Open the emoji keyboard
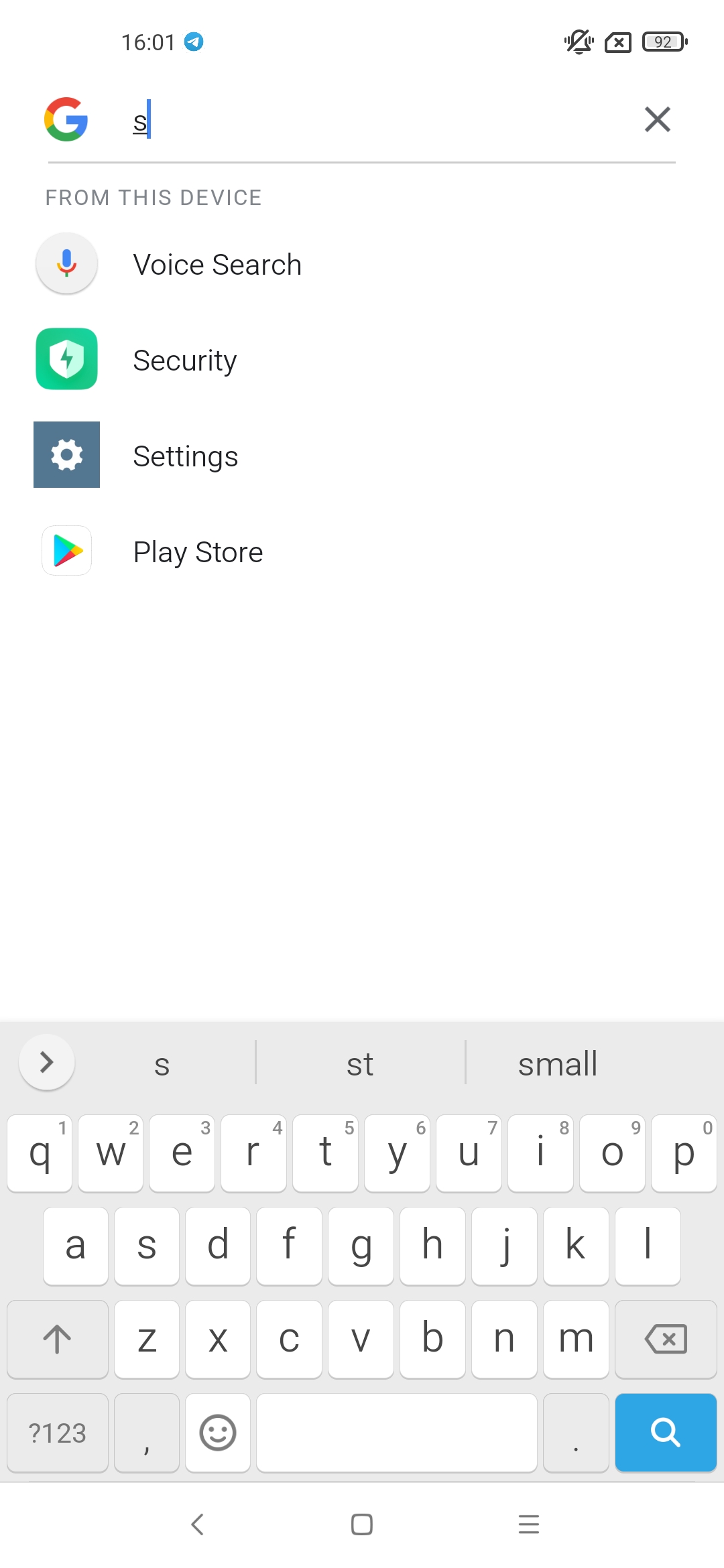The image size is (724, 1568). 218,1433
